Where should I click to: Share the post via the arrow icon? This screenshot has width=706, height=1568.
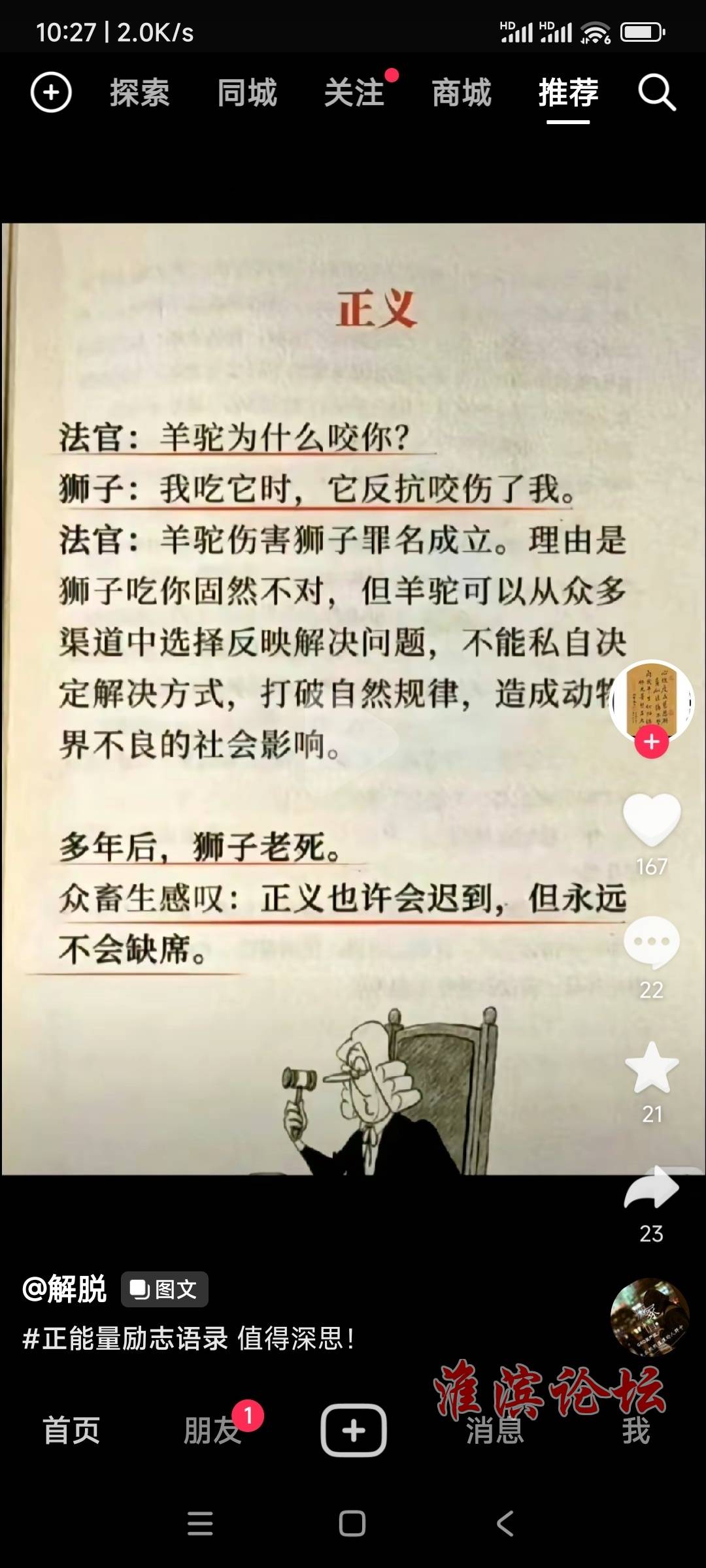[x=652, y=1189]
